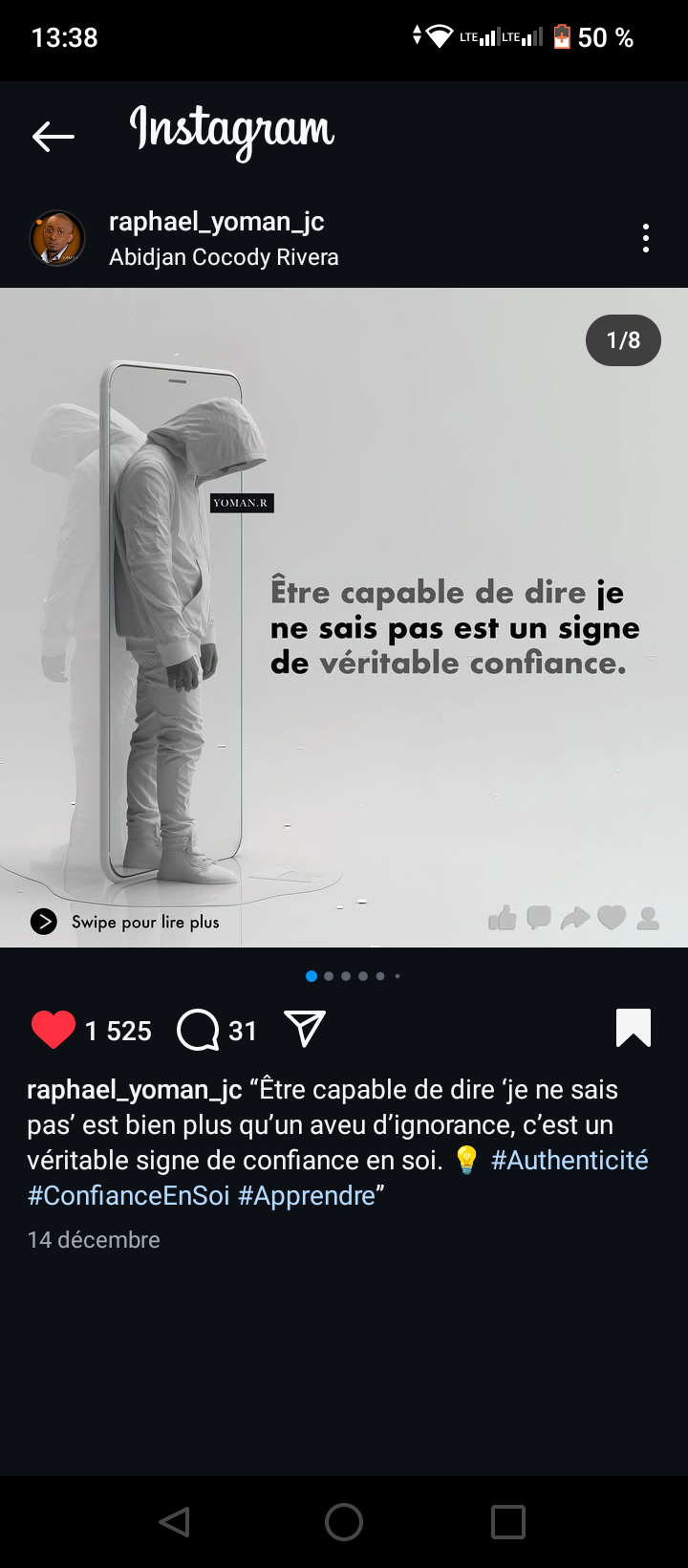Open raphael_yoman_jc's profile picture
688x1568 pixels.
coord(57,238)
